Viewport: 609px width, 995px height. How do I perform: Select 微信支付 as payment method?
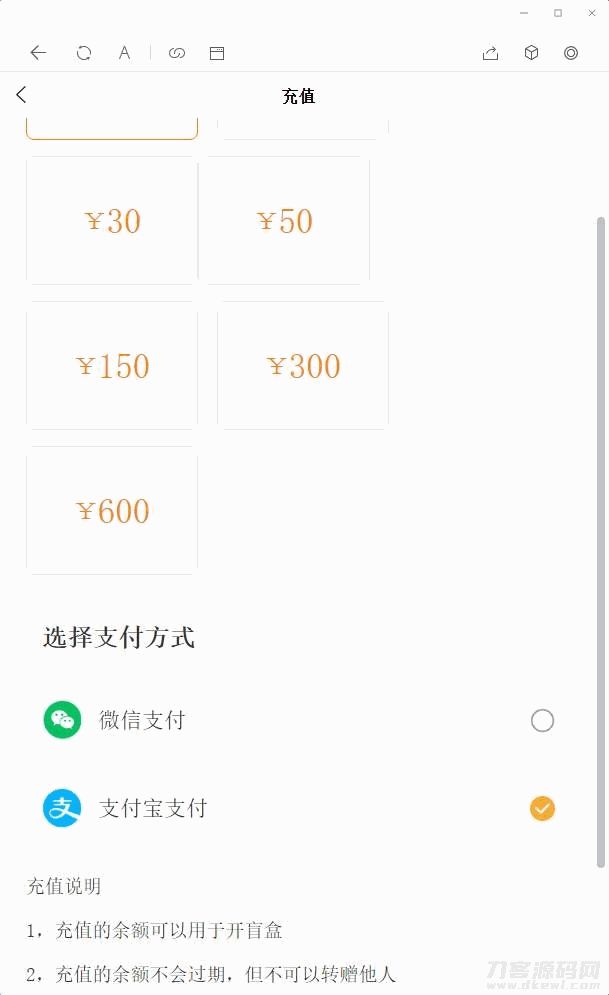tap(542, 720)
